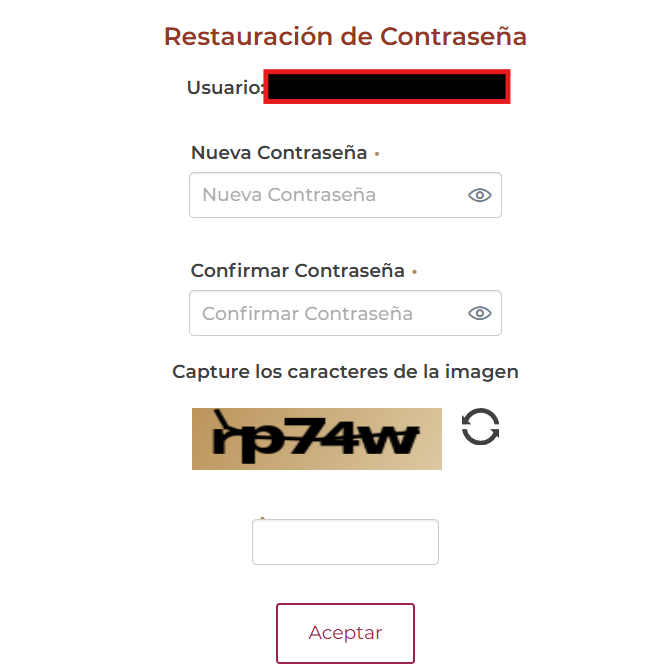
Task: Focus the Confirmar Contraseña text field
Action: pos(345,313)
